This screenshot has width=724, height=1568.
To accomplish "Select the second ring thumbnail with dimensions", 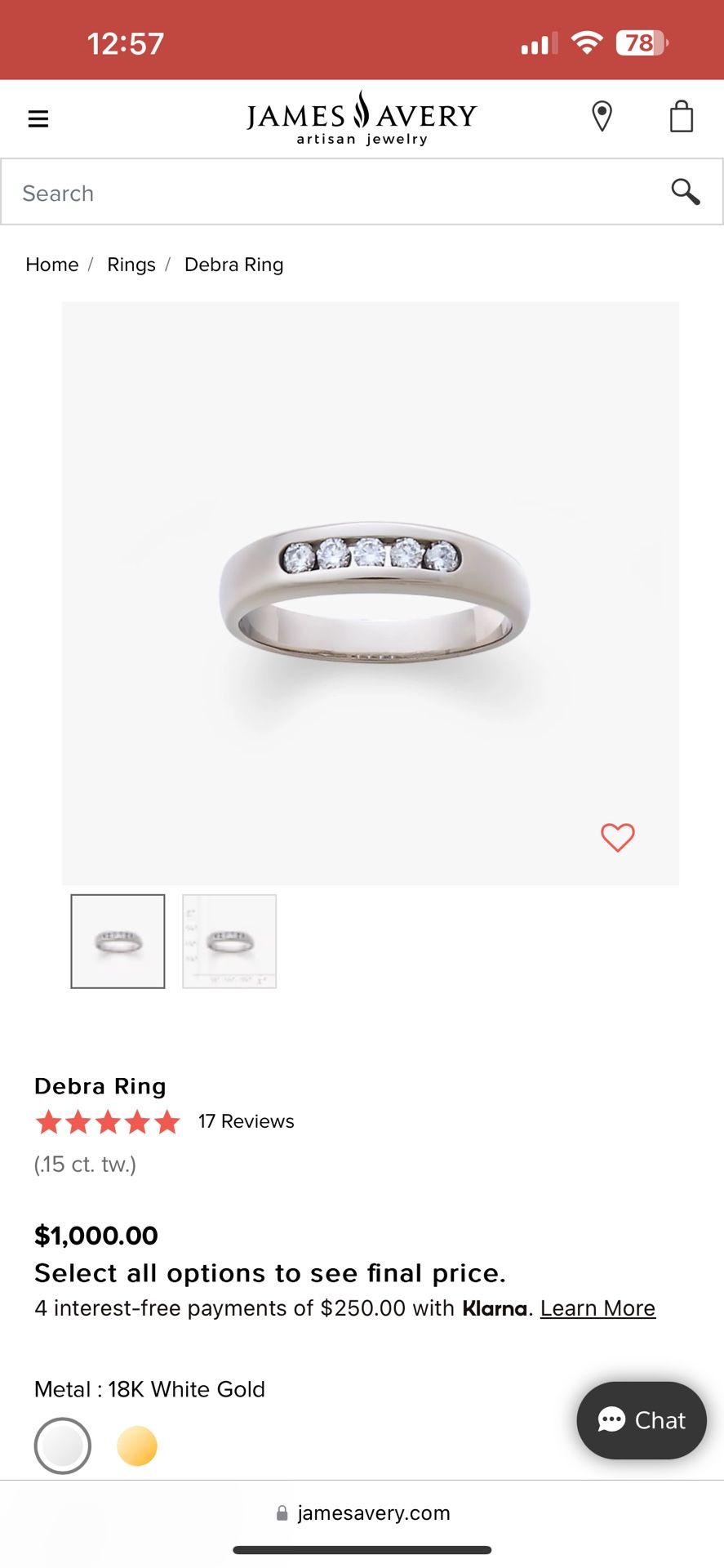I will tap(229, 941).
